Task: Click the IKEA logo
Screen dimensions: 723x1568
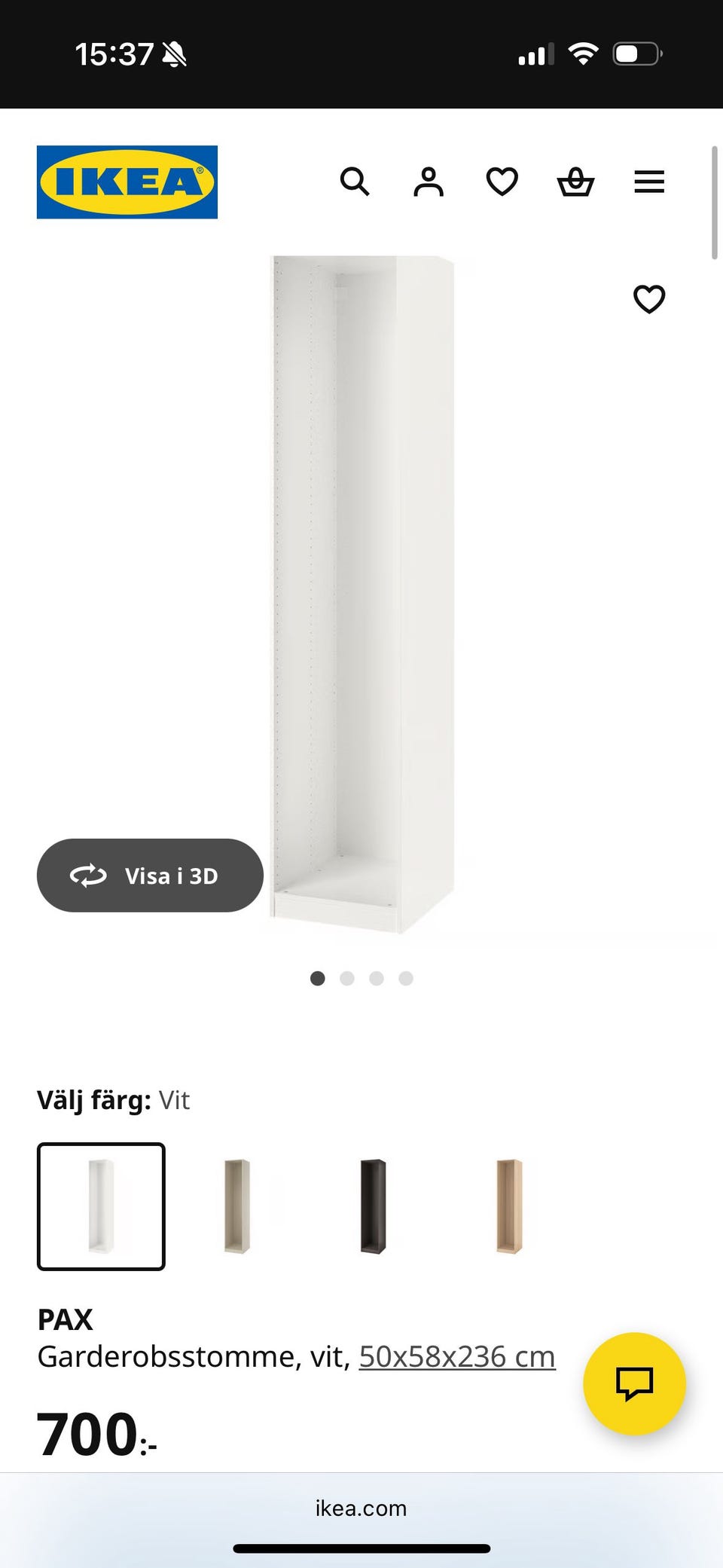Action: (126, 182)
